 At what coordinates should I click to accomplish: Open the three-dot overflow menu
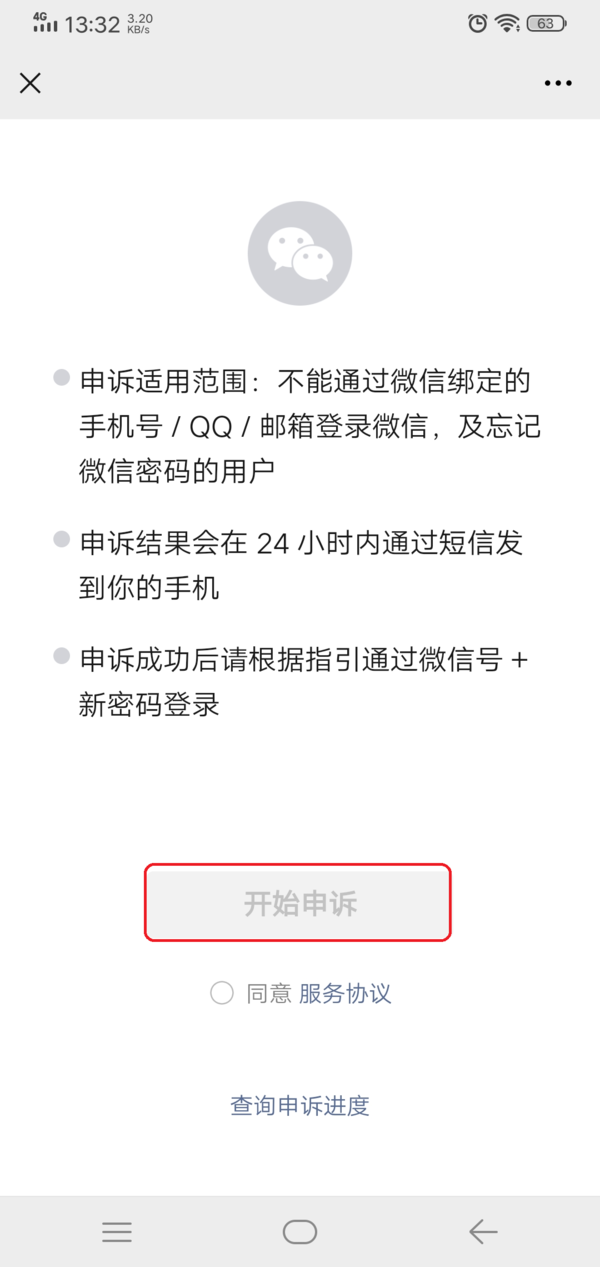tap(558, 83)
